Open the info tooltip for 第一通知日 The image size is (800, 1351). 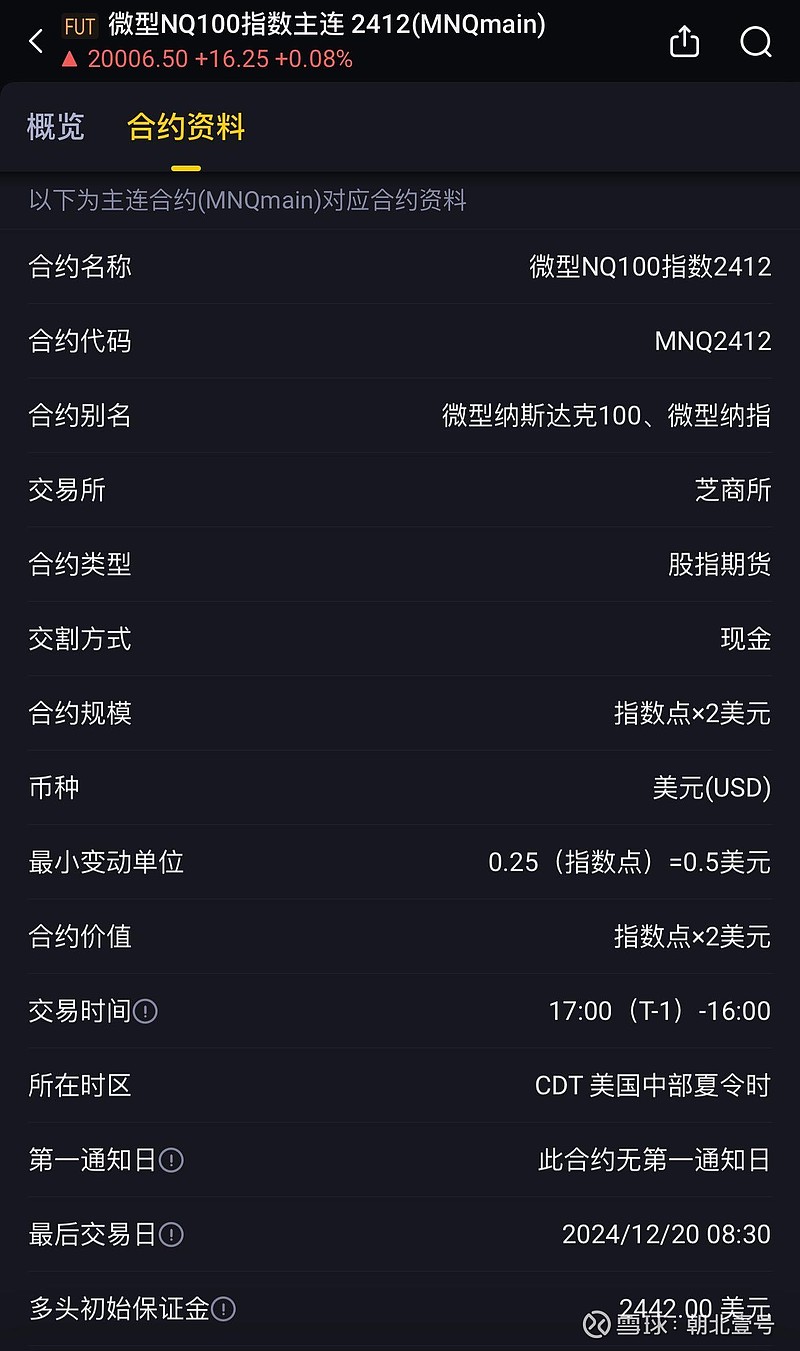[x=172, y=1161]
